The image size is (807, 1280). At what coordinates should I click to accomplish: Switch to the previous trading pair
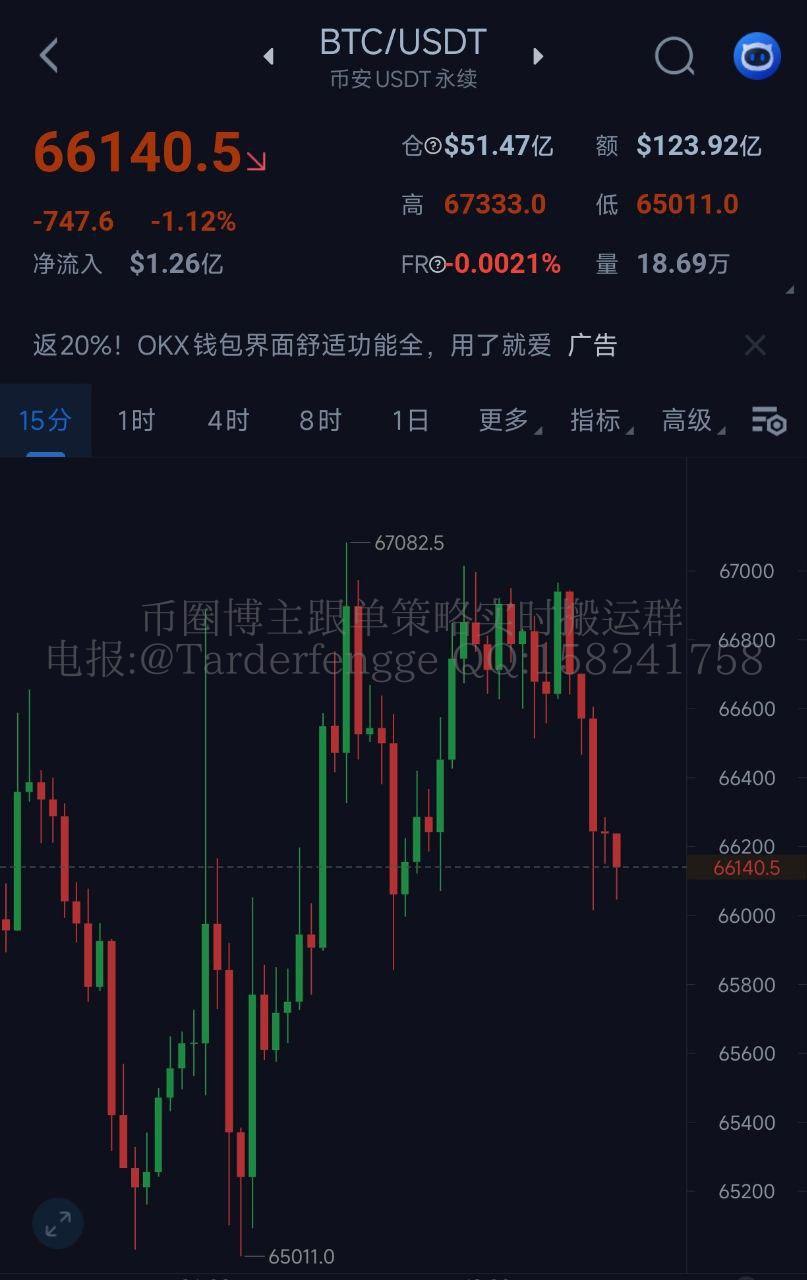point(268,57)
